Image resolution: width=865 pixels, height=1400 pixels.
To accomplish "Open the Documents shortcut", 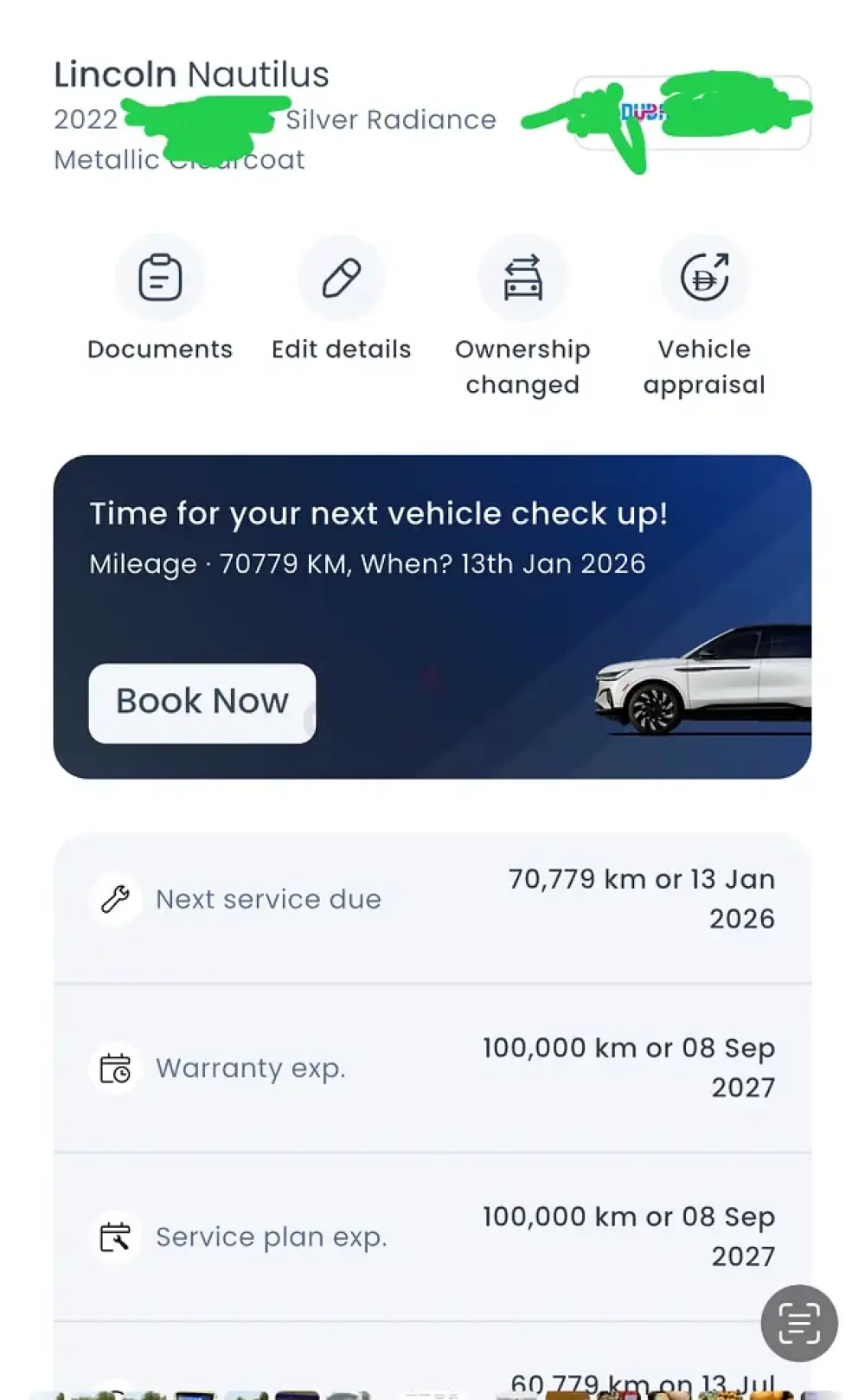I will pos(160,279).
